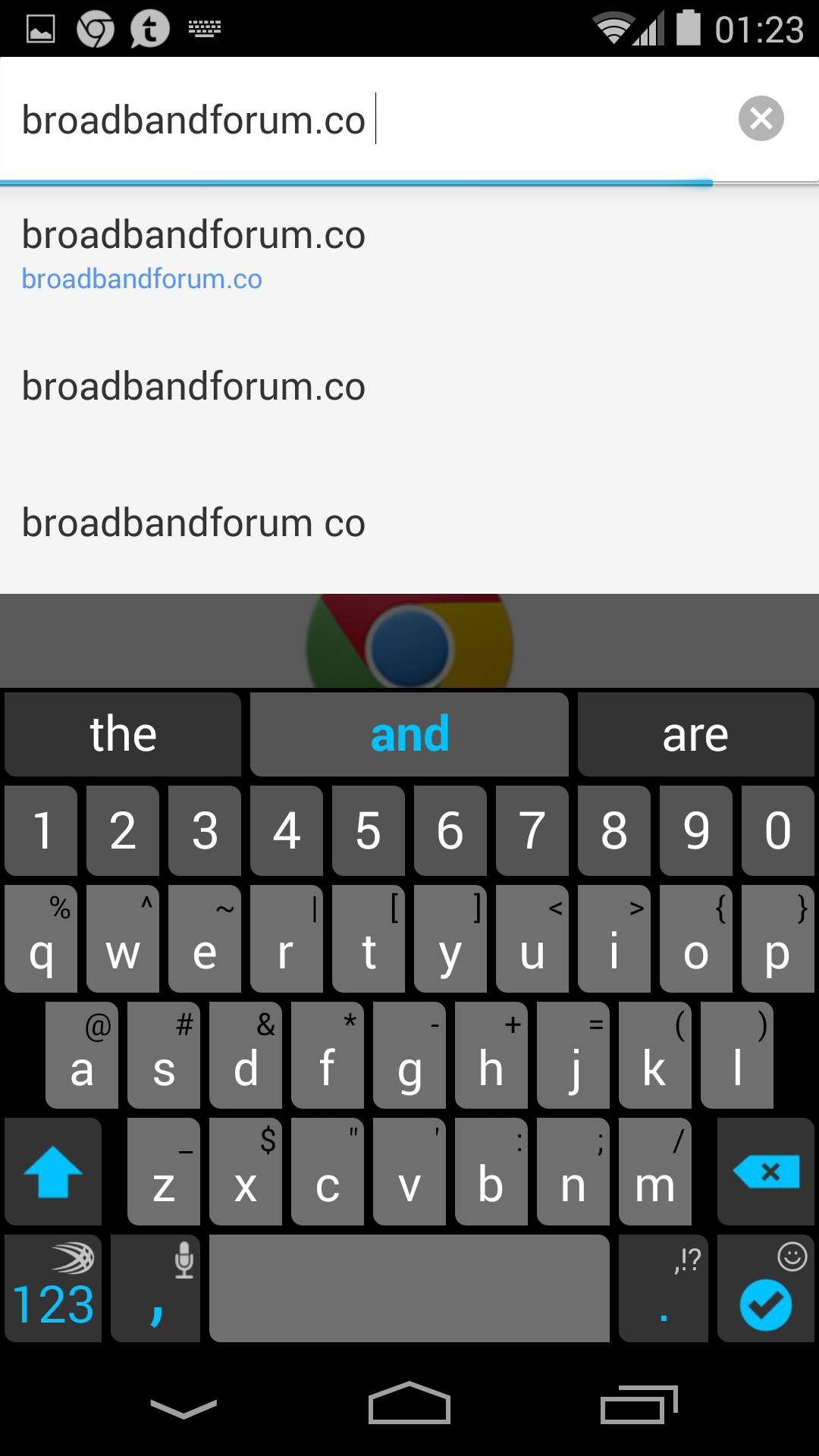
Task: Select the 'broadbandforum co' search suggestion
Action: click(193, 523)
